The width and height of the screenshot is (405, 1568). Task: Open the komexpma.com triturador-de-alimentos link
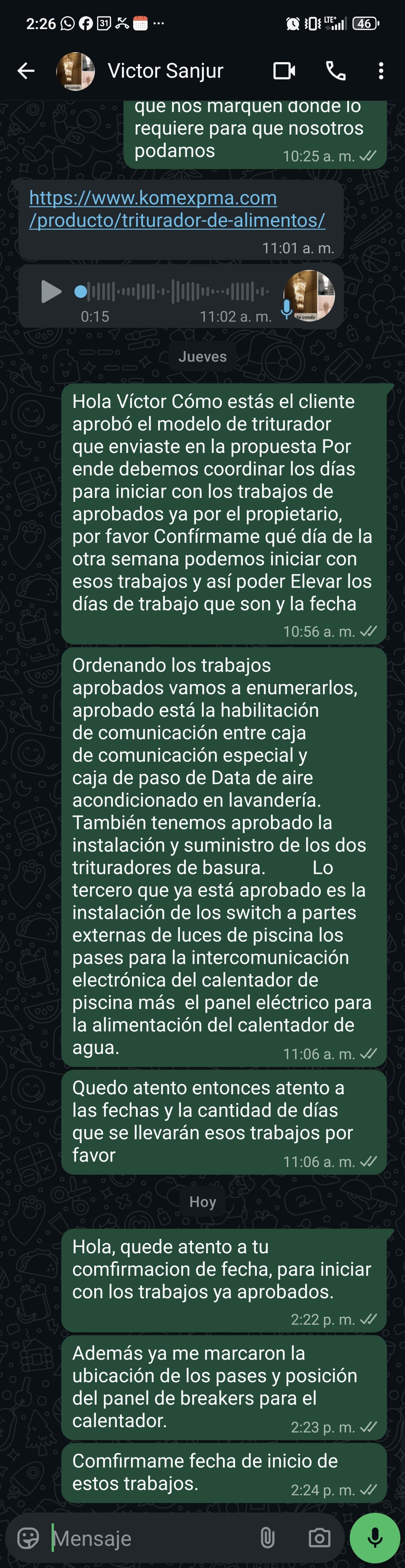point(177,209)
